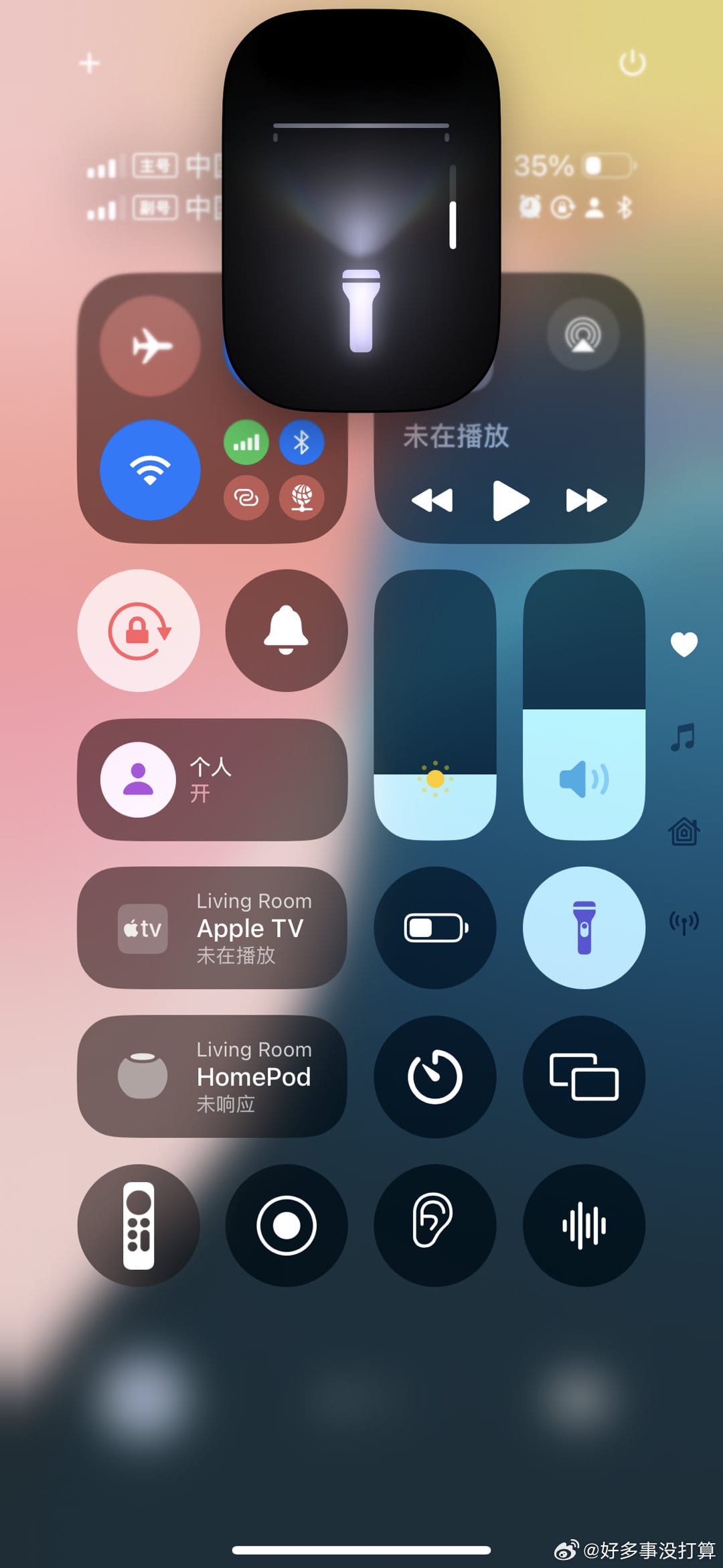The image size is (723, 1568).
Task: Toggle portrait orientation lock
Action: click(139, 630)
